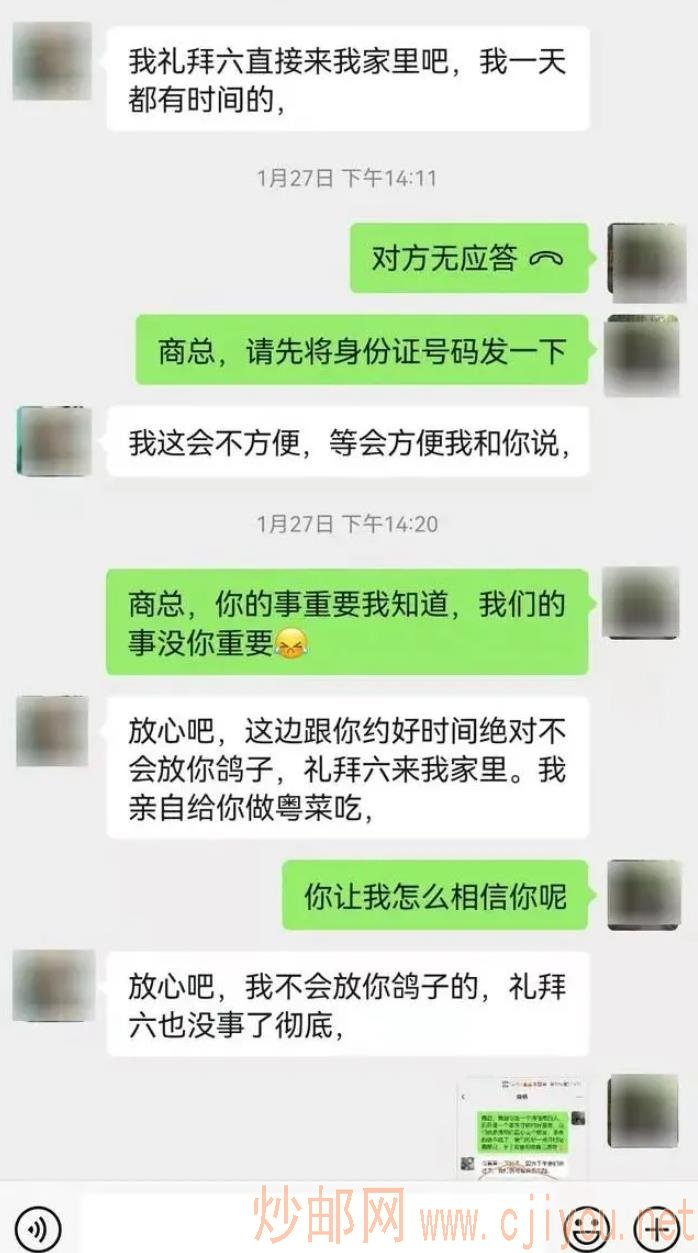Switch to voice message input

pyautogui.click(x=37, y=1227)
